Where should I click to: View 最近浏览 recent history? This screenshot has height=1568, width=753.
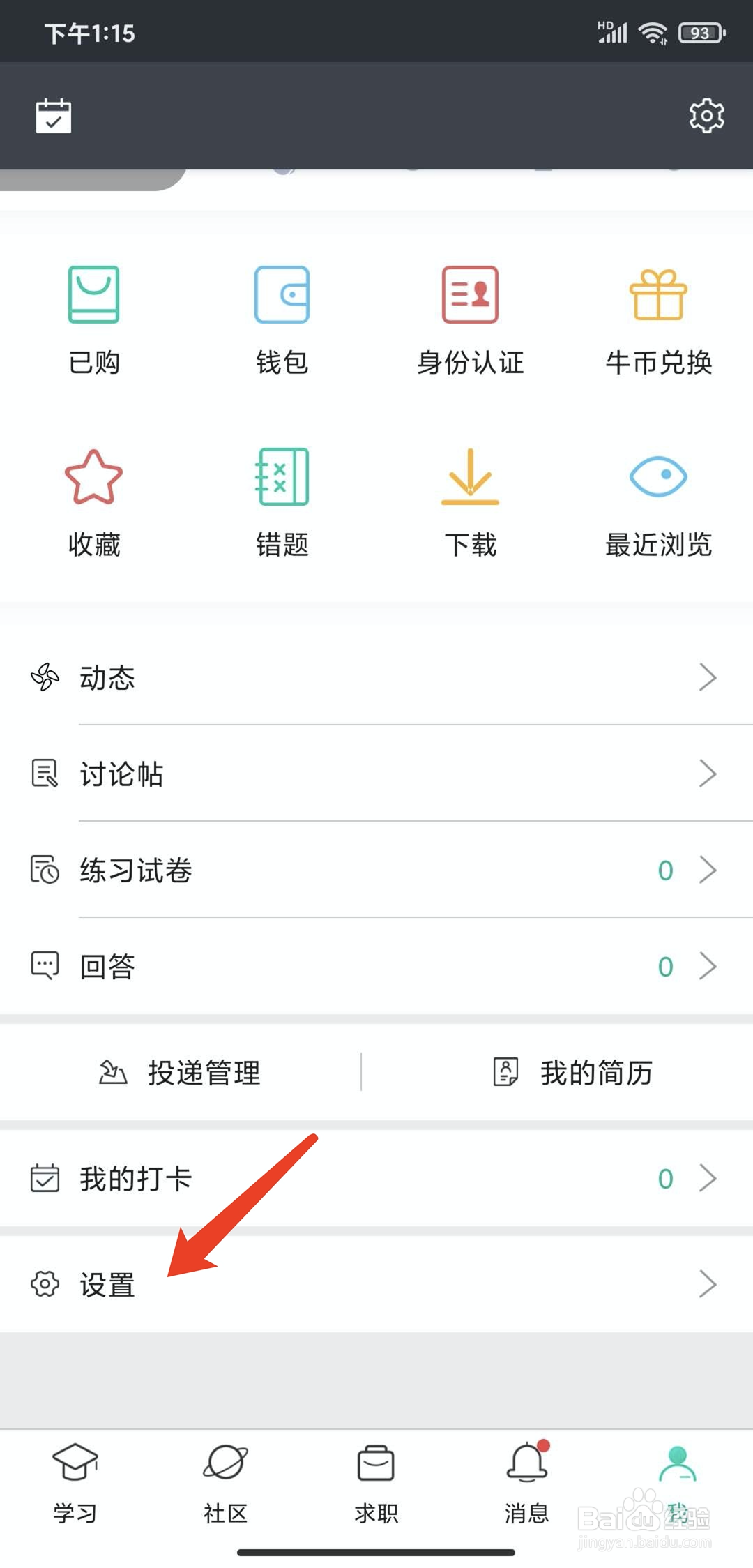(x=659, y=503)
